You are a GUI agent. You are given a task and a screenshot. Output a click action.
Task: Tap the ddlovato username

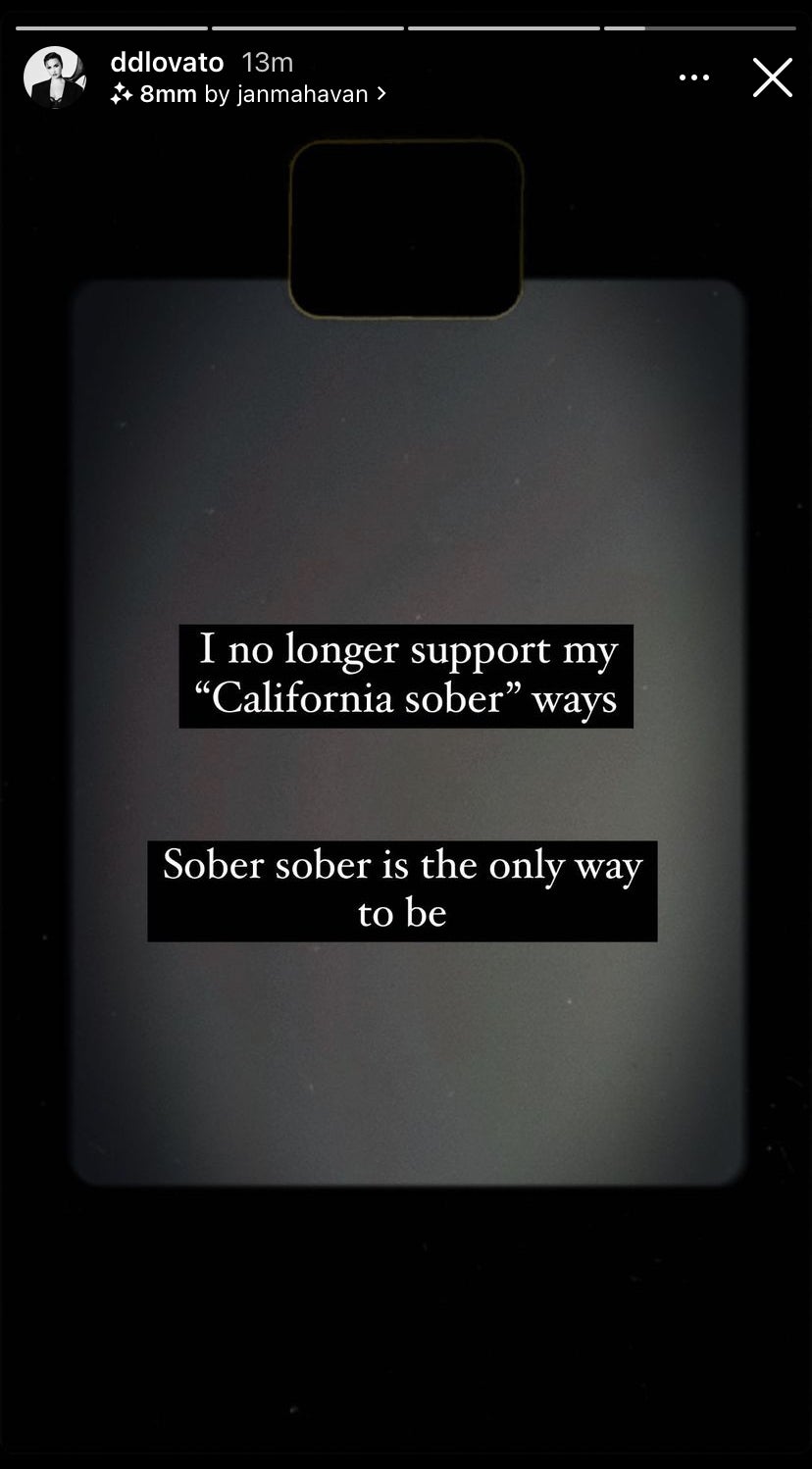tap(167, 62)
